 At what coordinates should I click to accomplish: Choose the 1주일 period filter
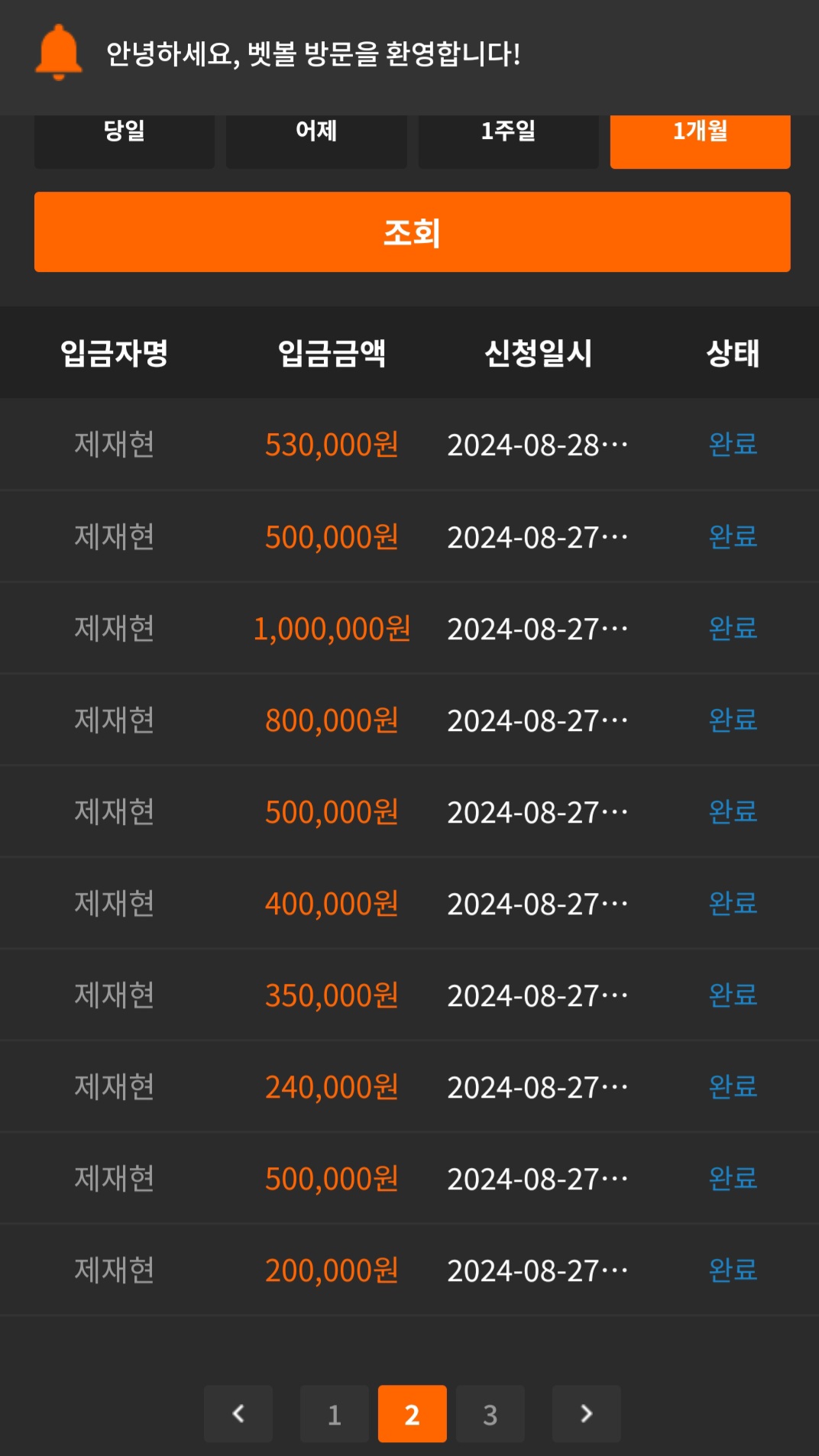click(x=508, y=140)
